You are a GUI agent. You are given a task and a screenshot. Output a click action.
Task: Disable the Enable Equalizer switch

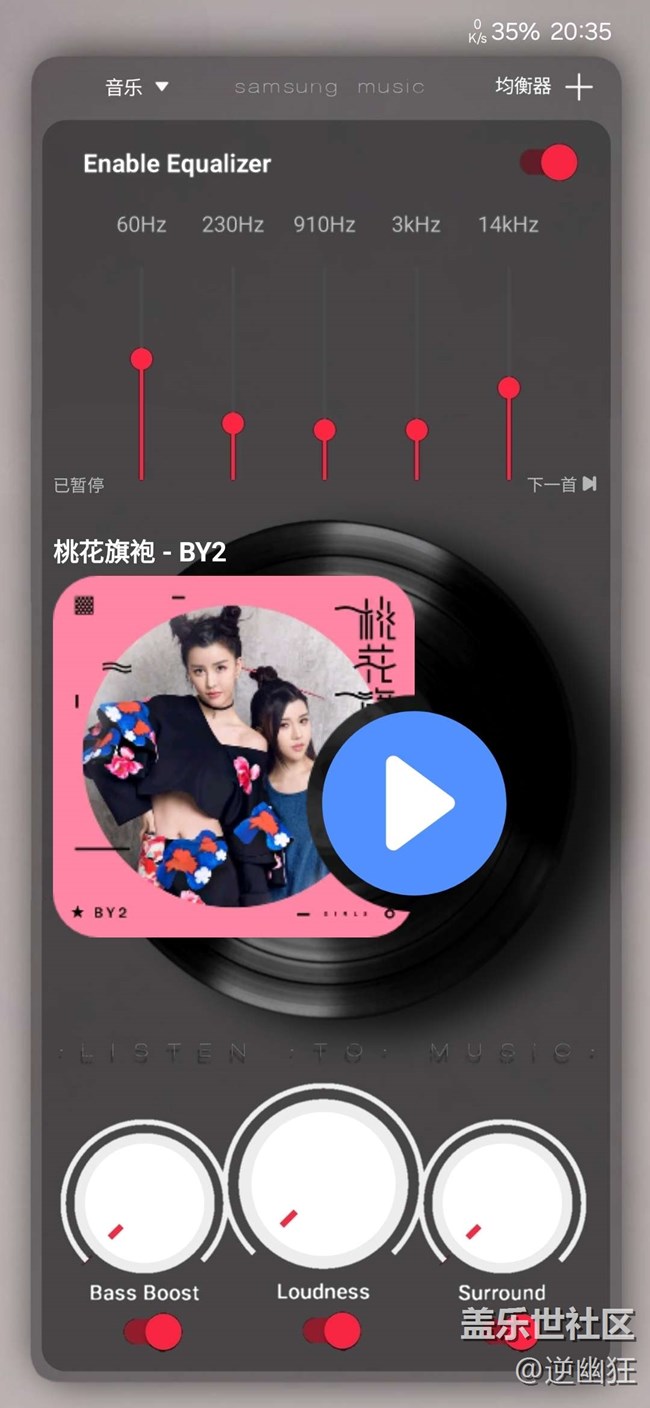[550, 163]
